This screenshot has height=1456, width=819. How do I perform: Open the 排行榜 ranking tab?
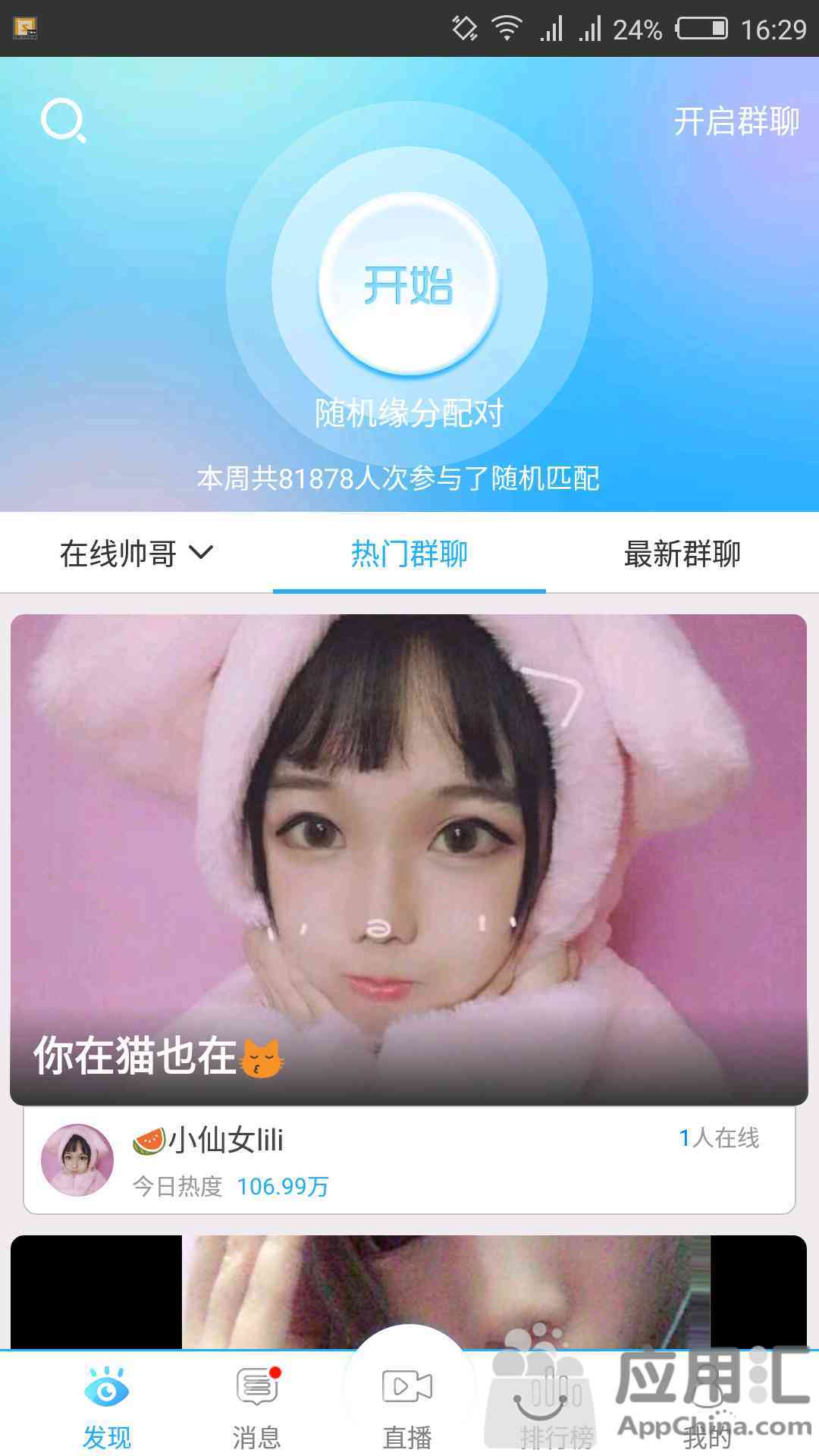click(x=557, y=1407)
